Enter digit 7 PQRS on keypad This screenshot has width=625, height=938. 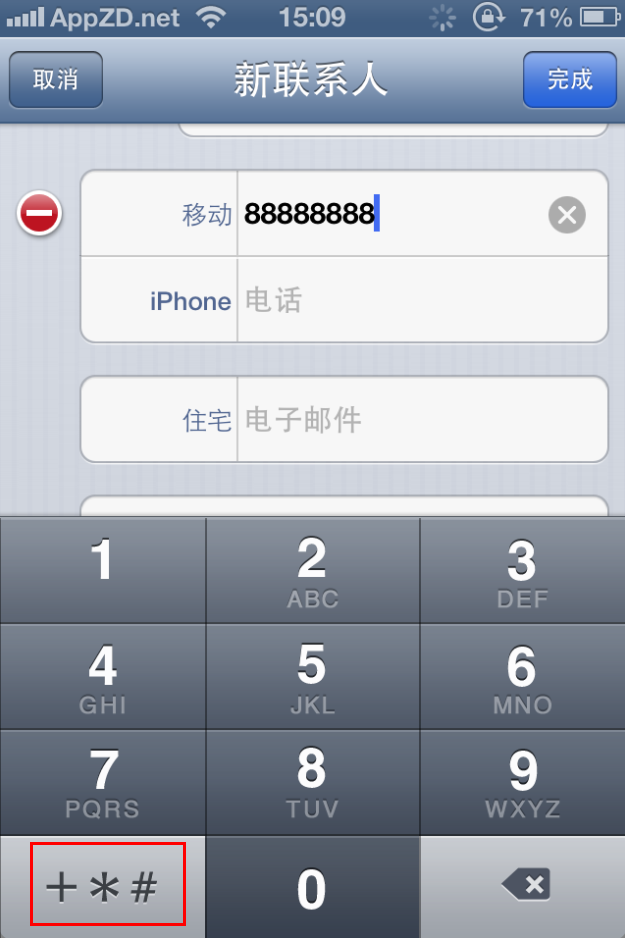tap(103, 782)
